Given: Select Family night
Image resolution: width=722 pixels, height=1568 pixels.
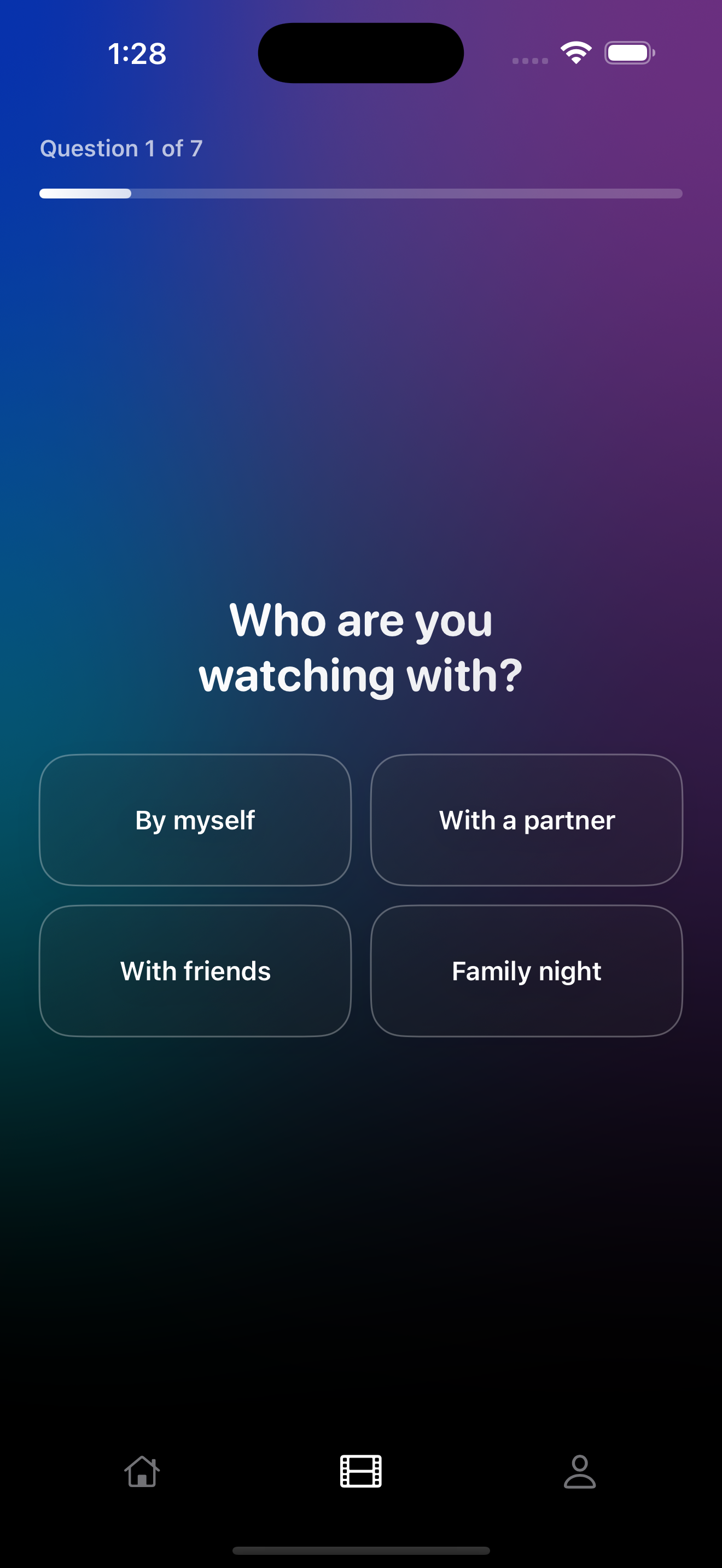Looking at the screenshot, I should coord(526,971).
